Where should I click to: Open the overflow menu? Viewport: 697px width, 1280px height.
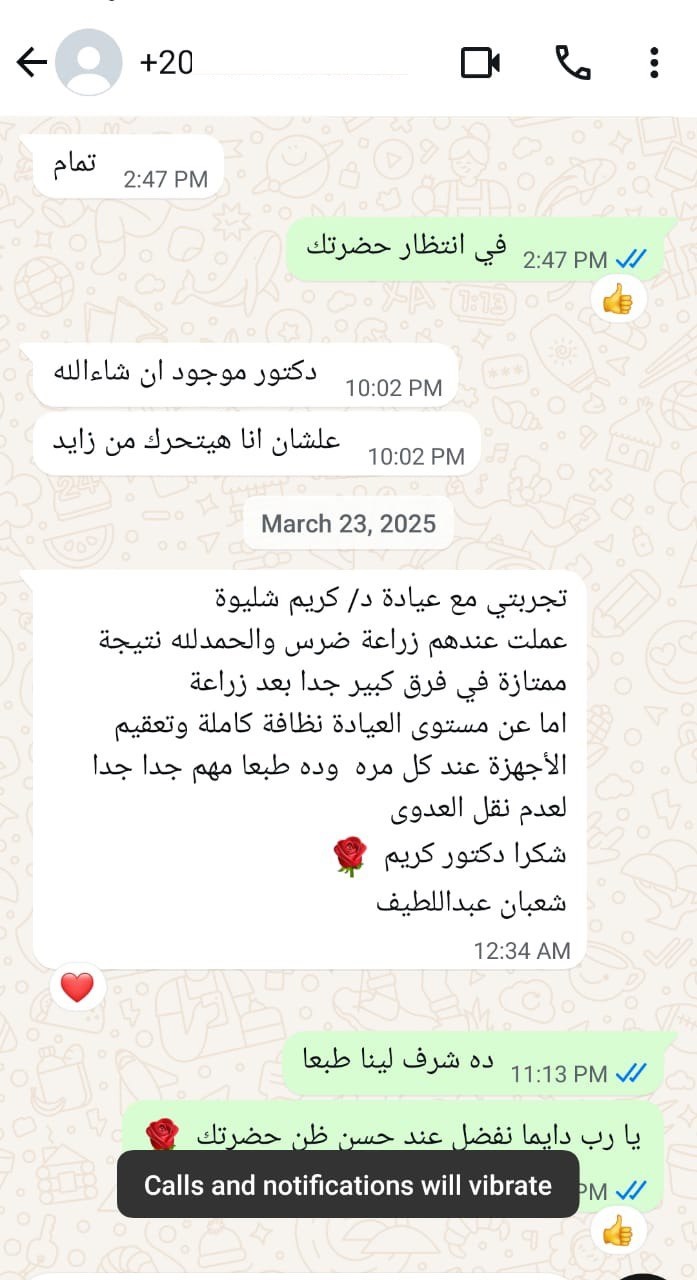(654, 63)
